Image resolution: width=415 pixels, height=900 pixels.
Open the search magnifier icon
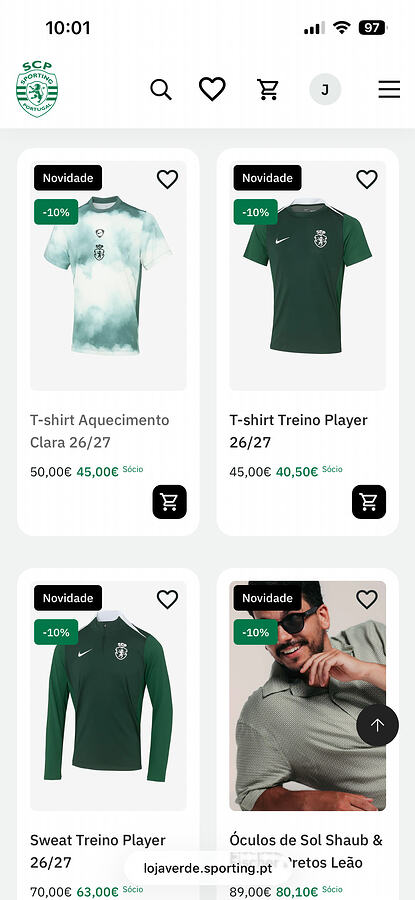click(161, 90)
